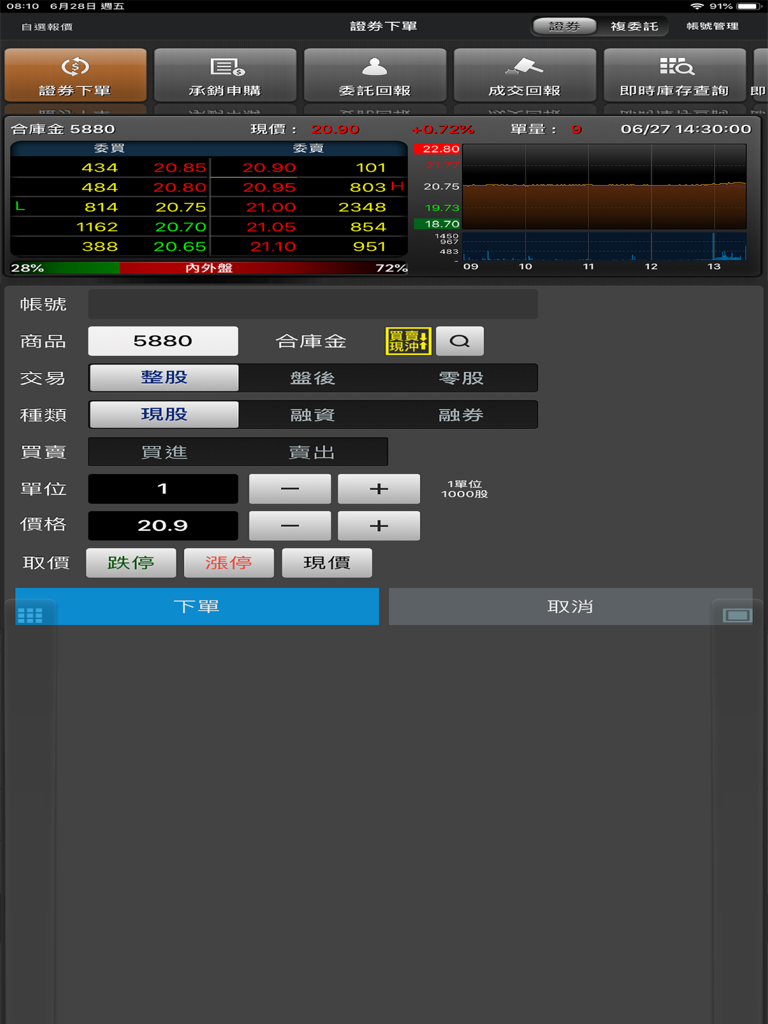This screenshot has height=1024, width=768.
Task: Open the 證券下單 order placement icon
Action: point(75,75)
